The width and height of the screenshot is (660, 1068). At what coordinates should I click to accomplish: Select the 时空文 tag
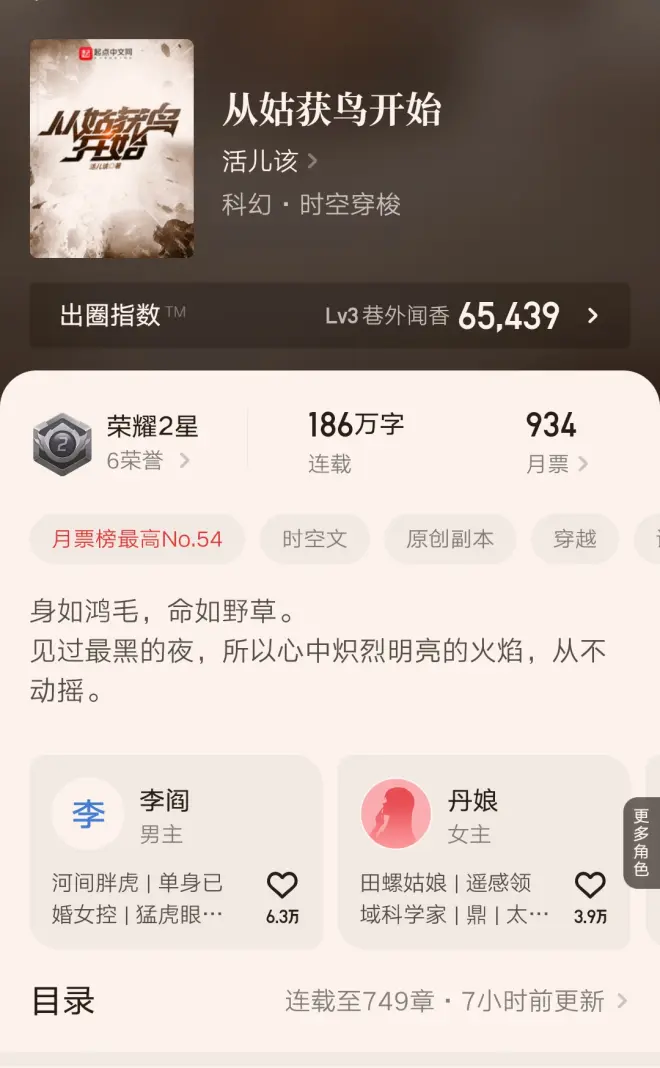coord(314,539)
